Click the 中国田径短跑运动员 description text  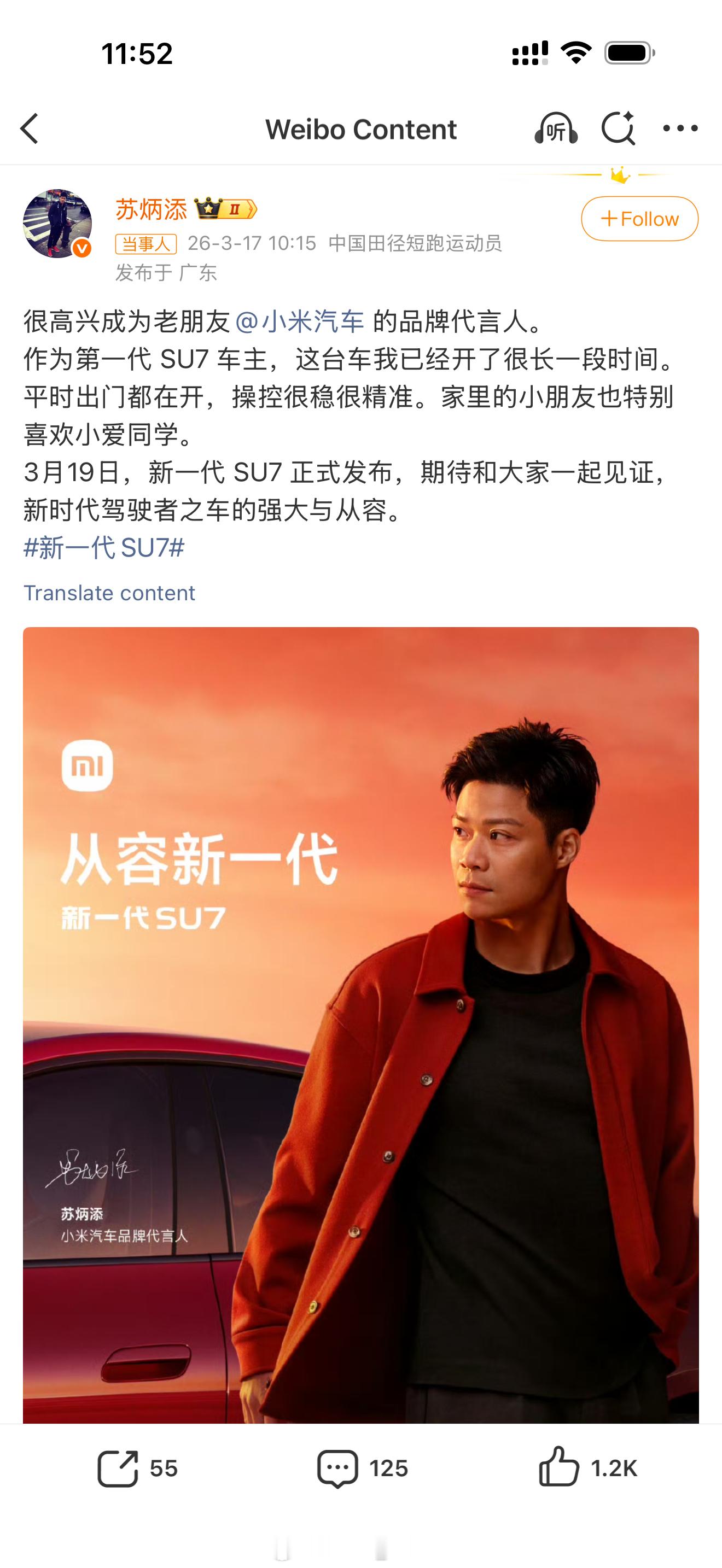pyautogui.click(x=415, y=243)
